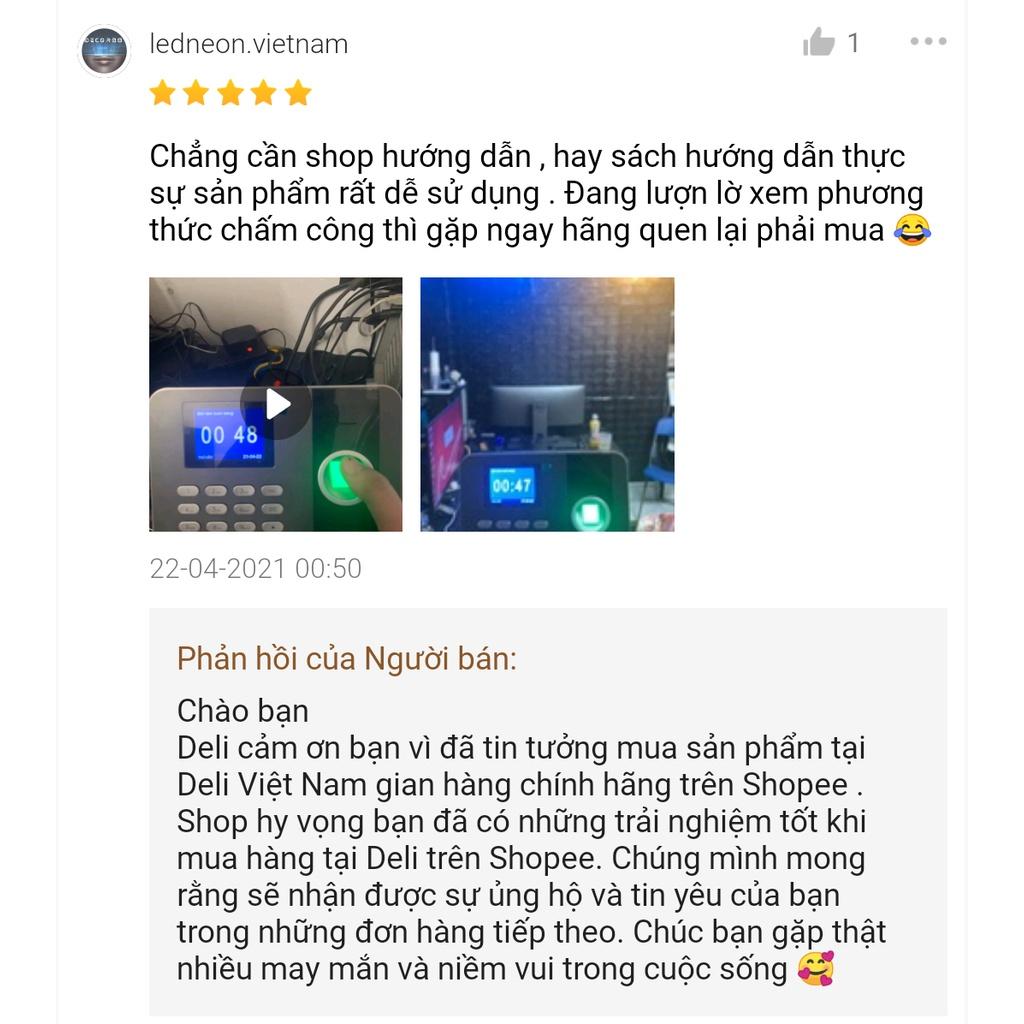Open the ledneon.vietnam profile avatar
Image resolution: width=1024 pixels, height=1024 pixels.
click(x=104, y=50)
